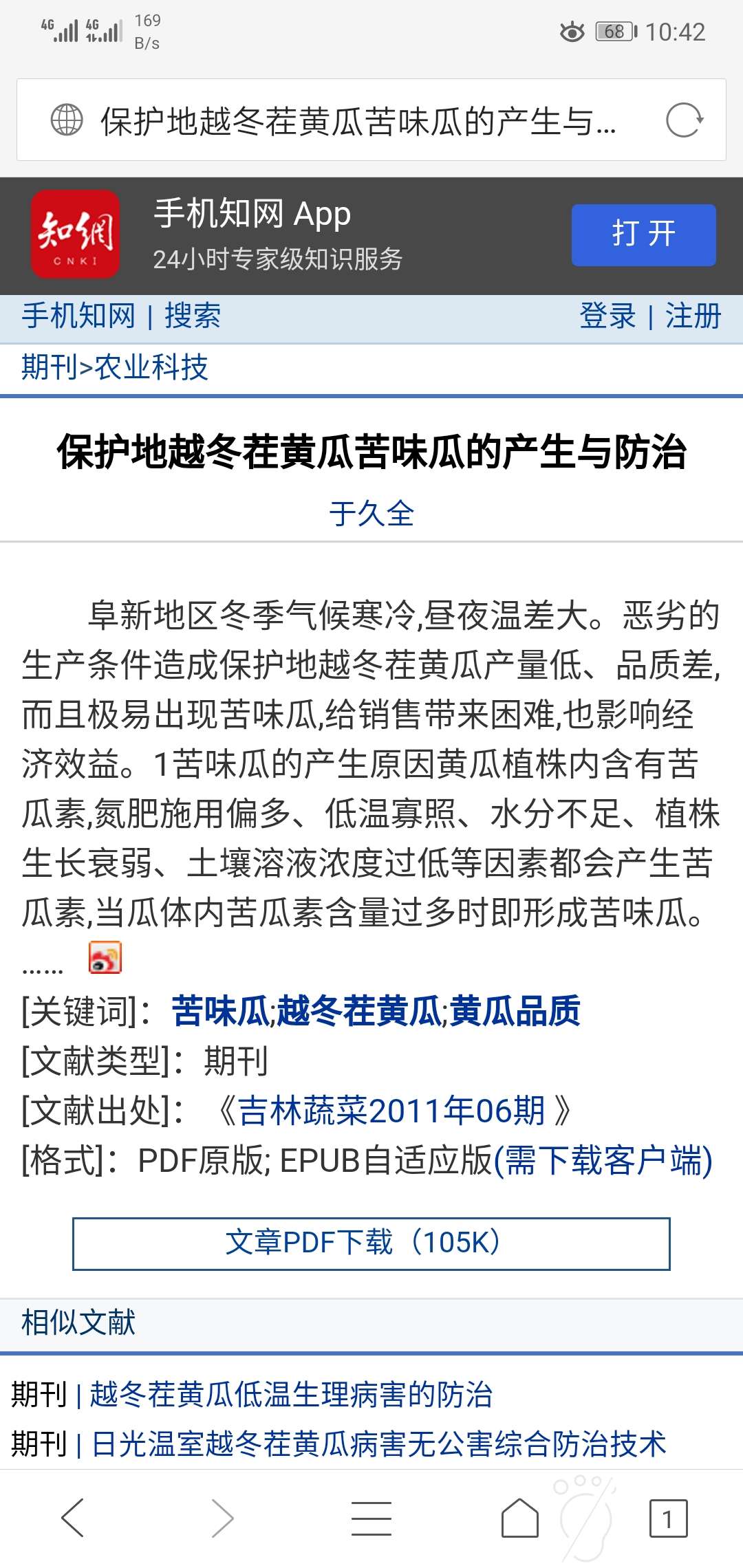
Task: Download the article PDF (105K)
Action: coord(371,1243)
